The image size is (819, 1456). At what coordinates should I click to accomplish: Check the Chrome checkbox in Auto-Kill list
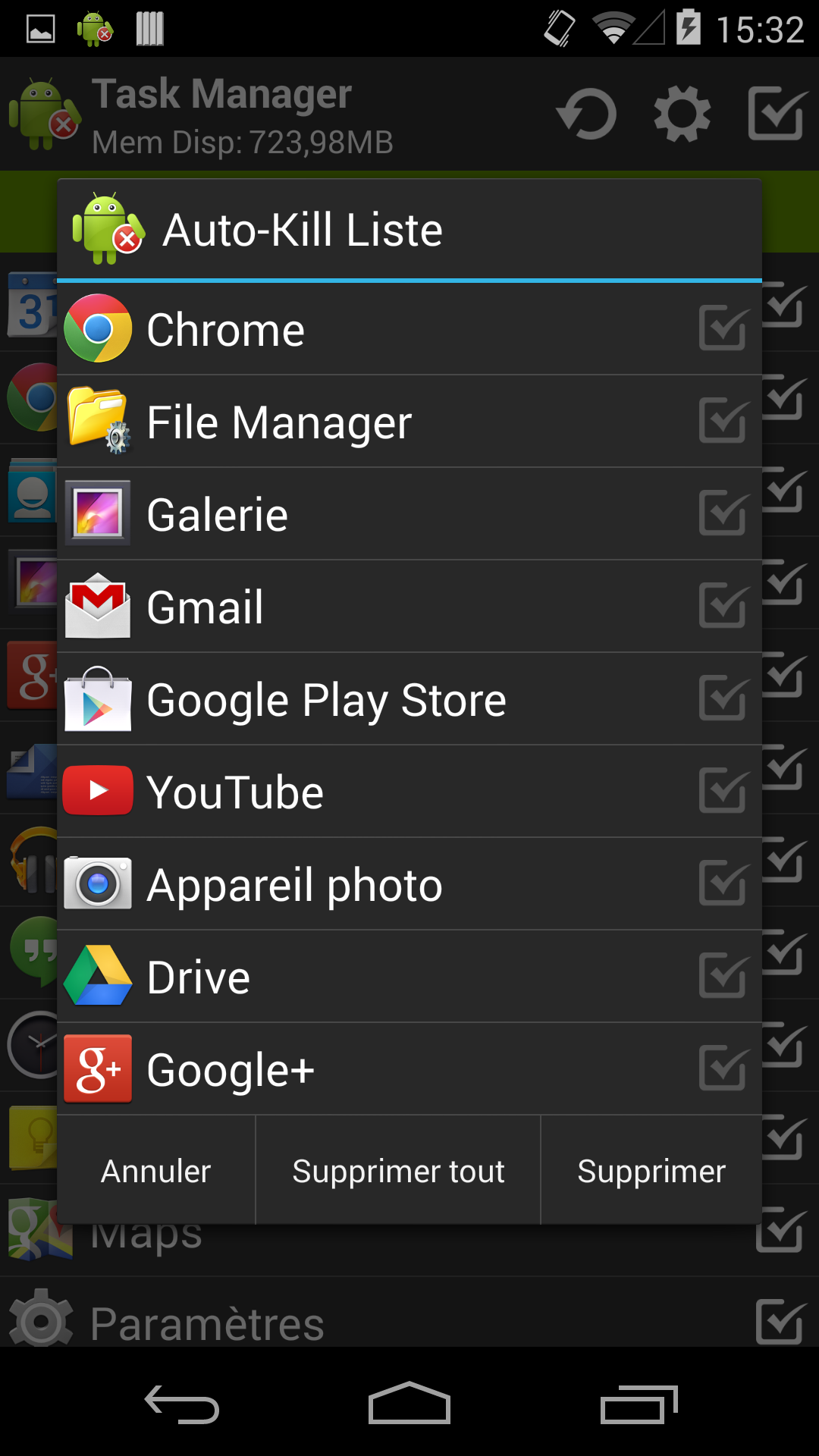coord(723,328)
